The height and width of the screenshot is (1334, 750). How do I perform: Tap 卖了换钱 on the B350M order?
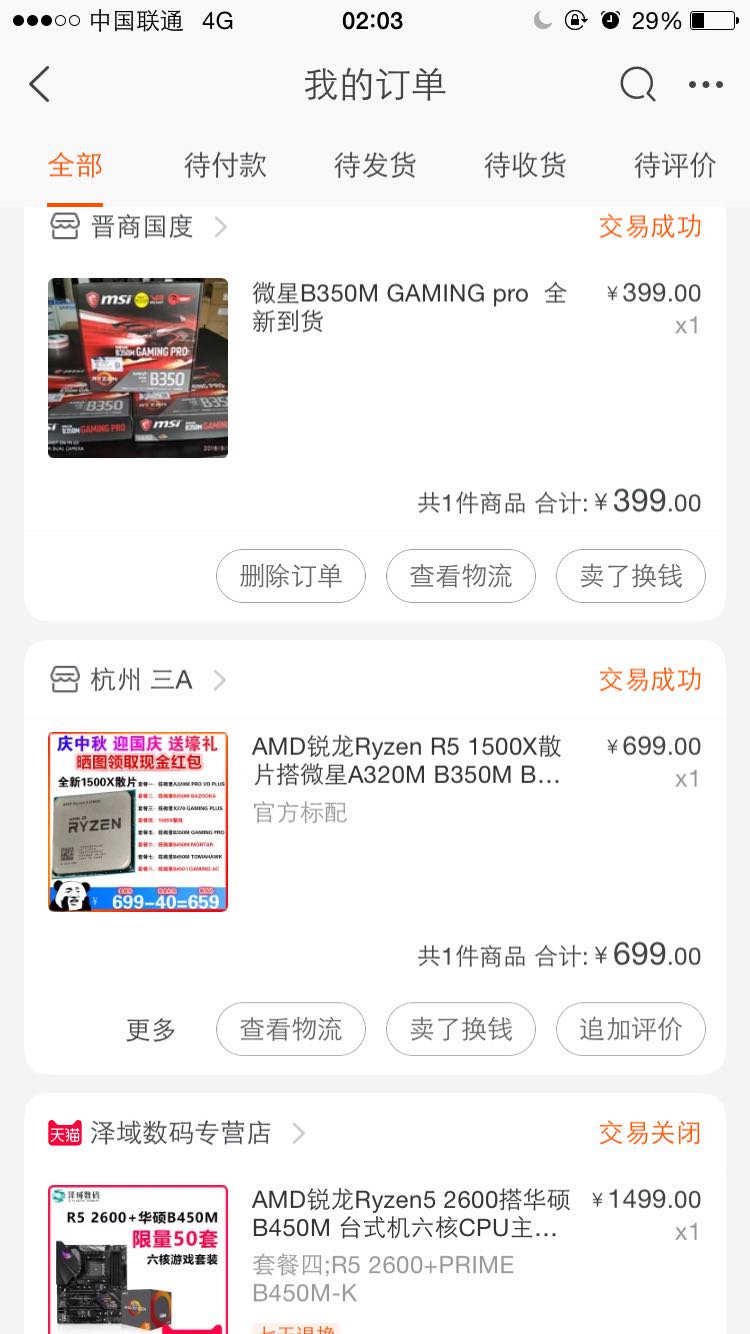pyautogui.click(x=631, y=576)
